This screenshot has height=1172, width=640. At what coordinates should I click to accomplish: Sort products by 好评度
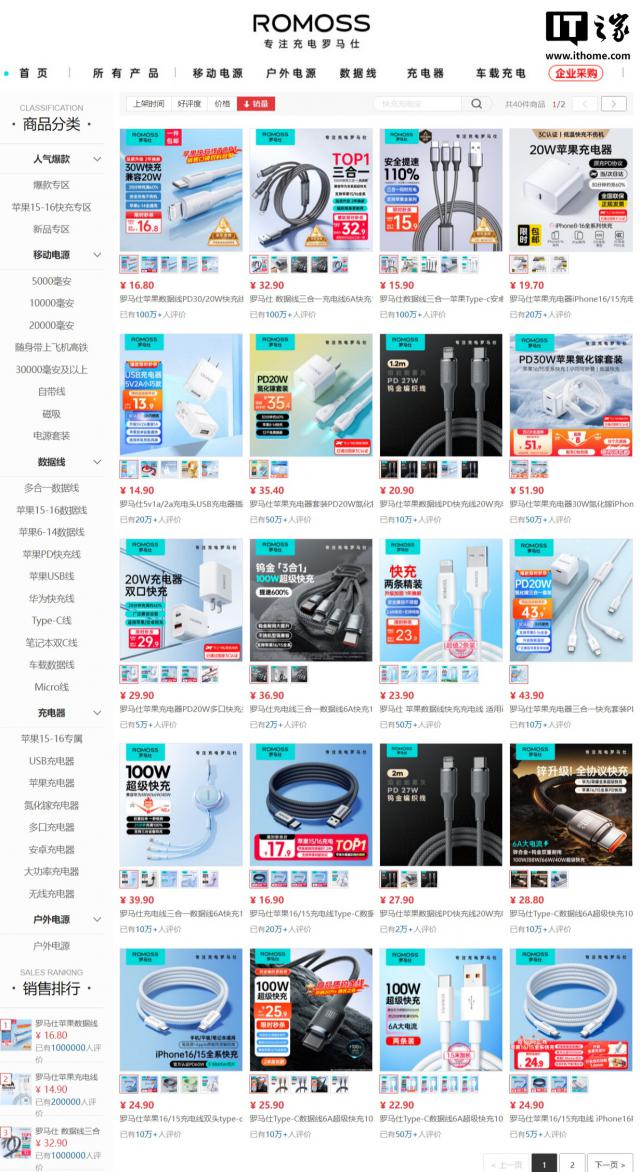click(189, 103)
